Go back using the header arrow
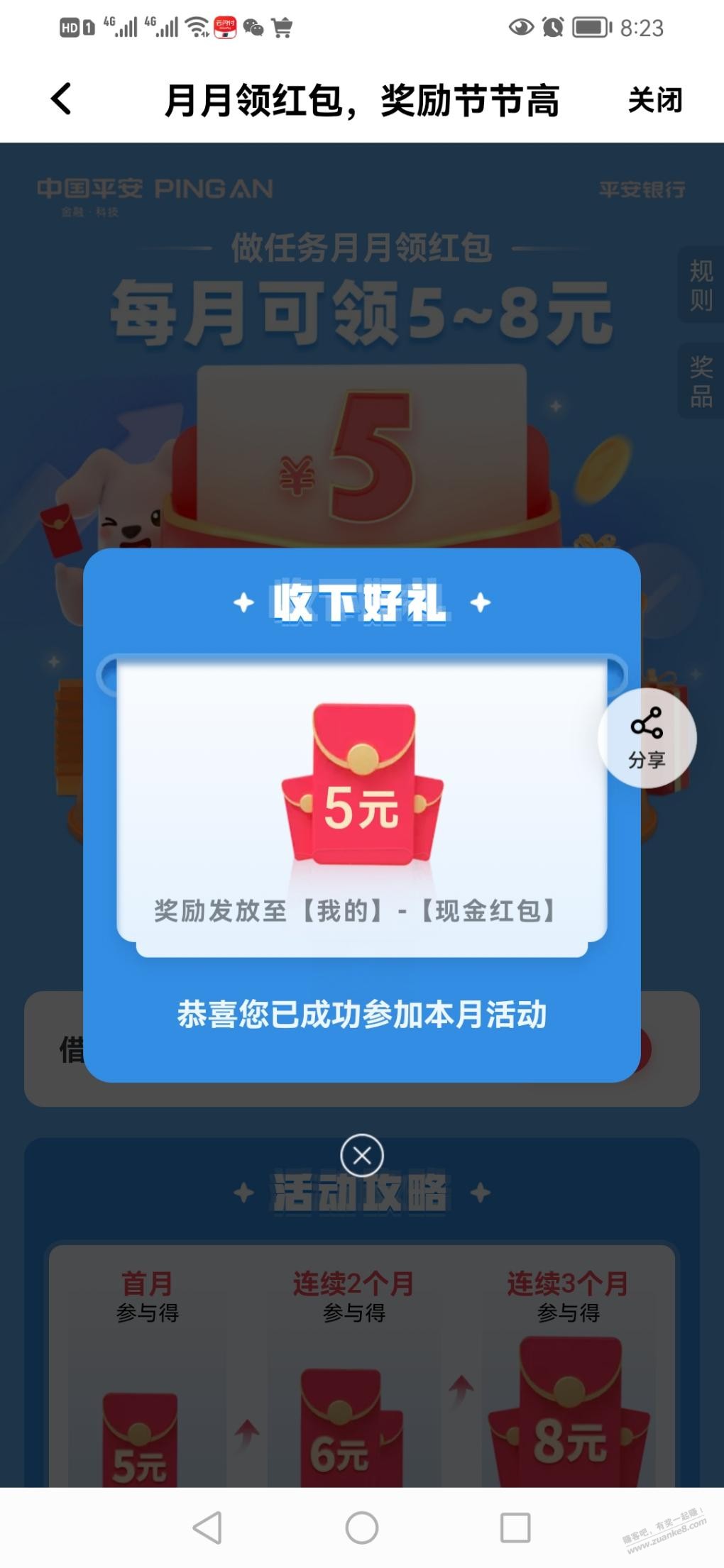724x1568 pixels. [x=62, y=99]
